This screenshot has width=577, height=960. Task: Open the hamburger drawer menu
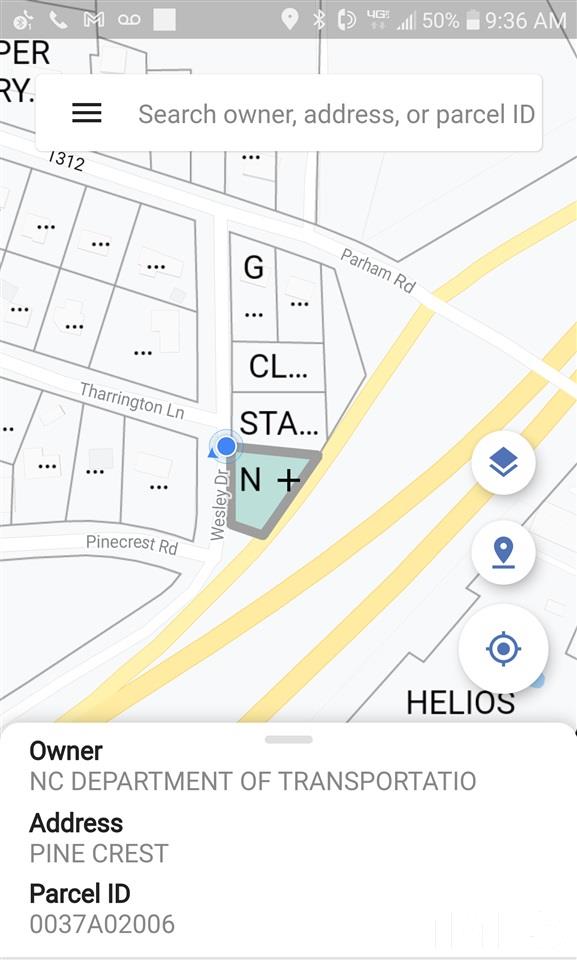click(86, 113)
